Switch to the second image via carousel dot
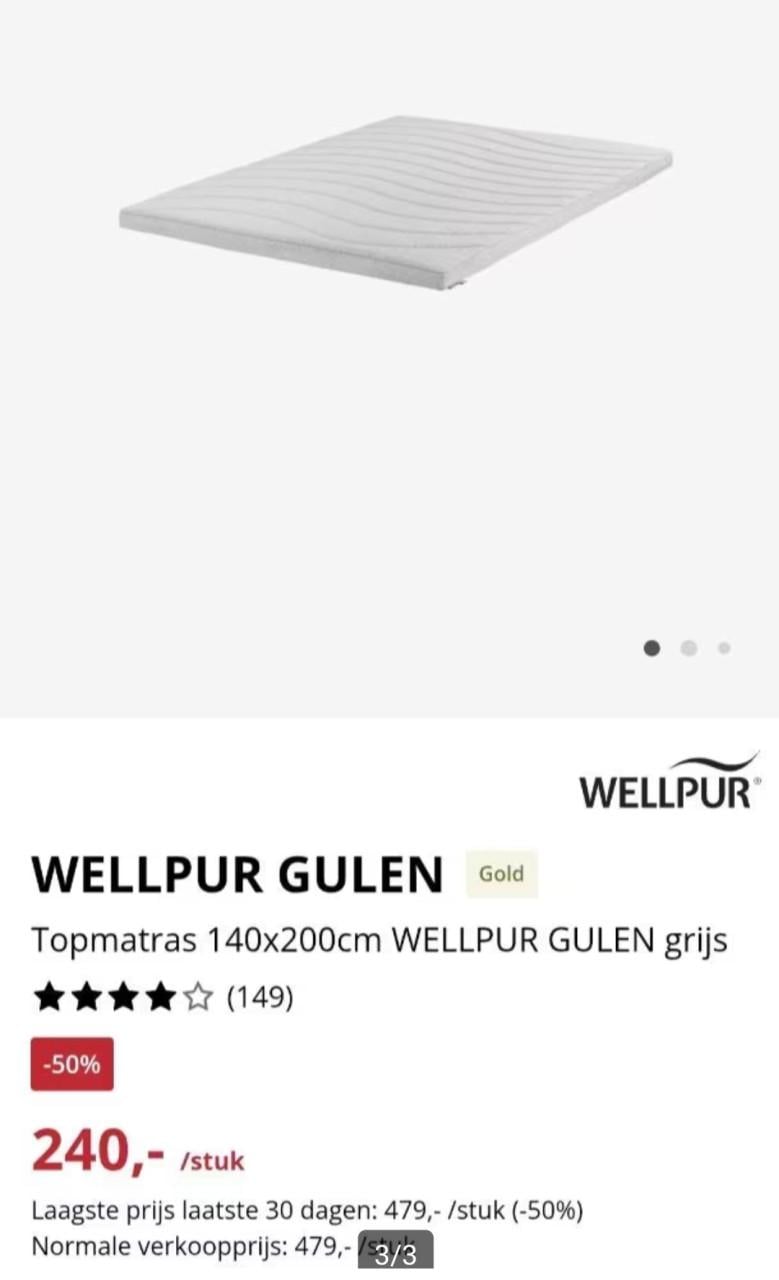The image size is (779, 1280). click(689, 648)
